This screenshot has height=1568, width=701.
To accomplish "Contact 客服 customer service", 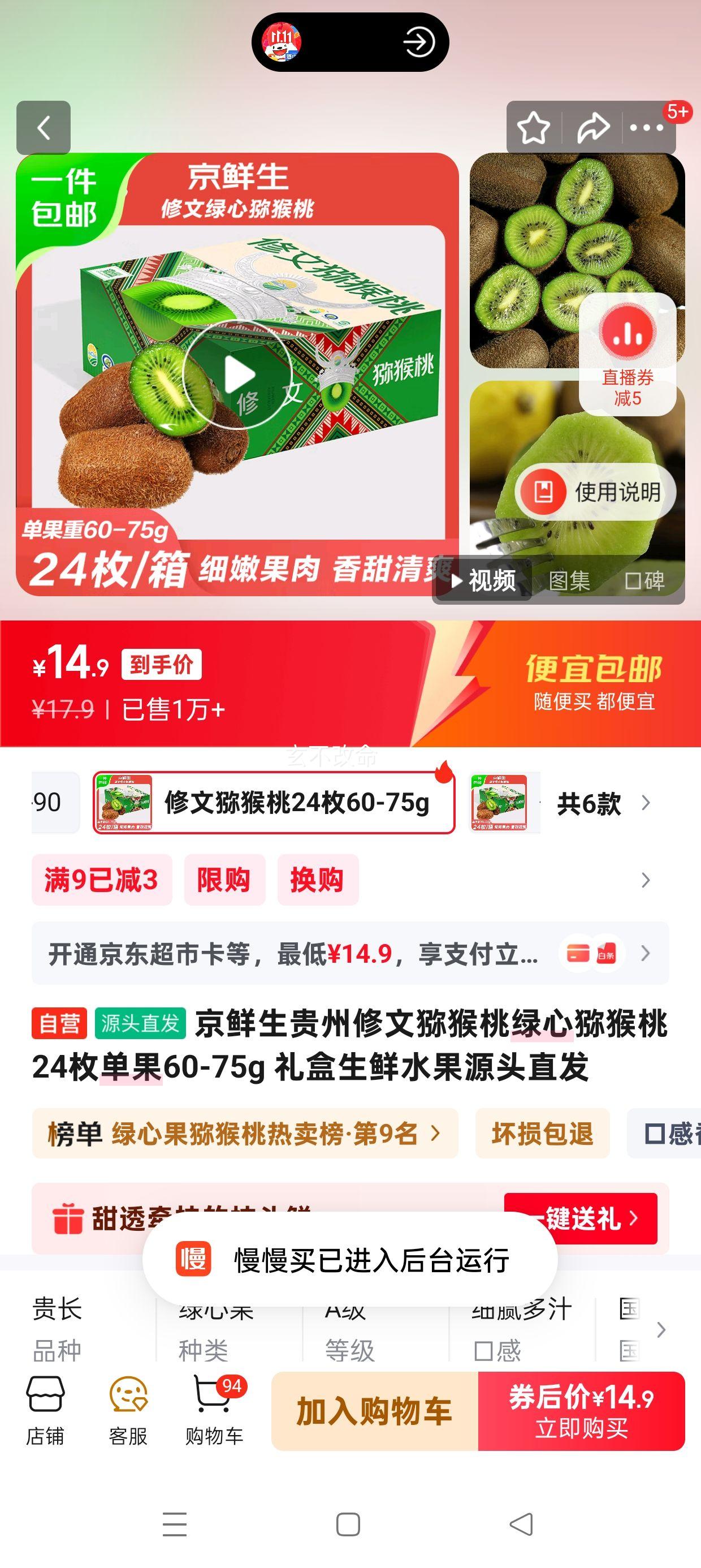I will point(128,1410).
